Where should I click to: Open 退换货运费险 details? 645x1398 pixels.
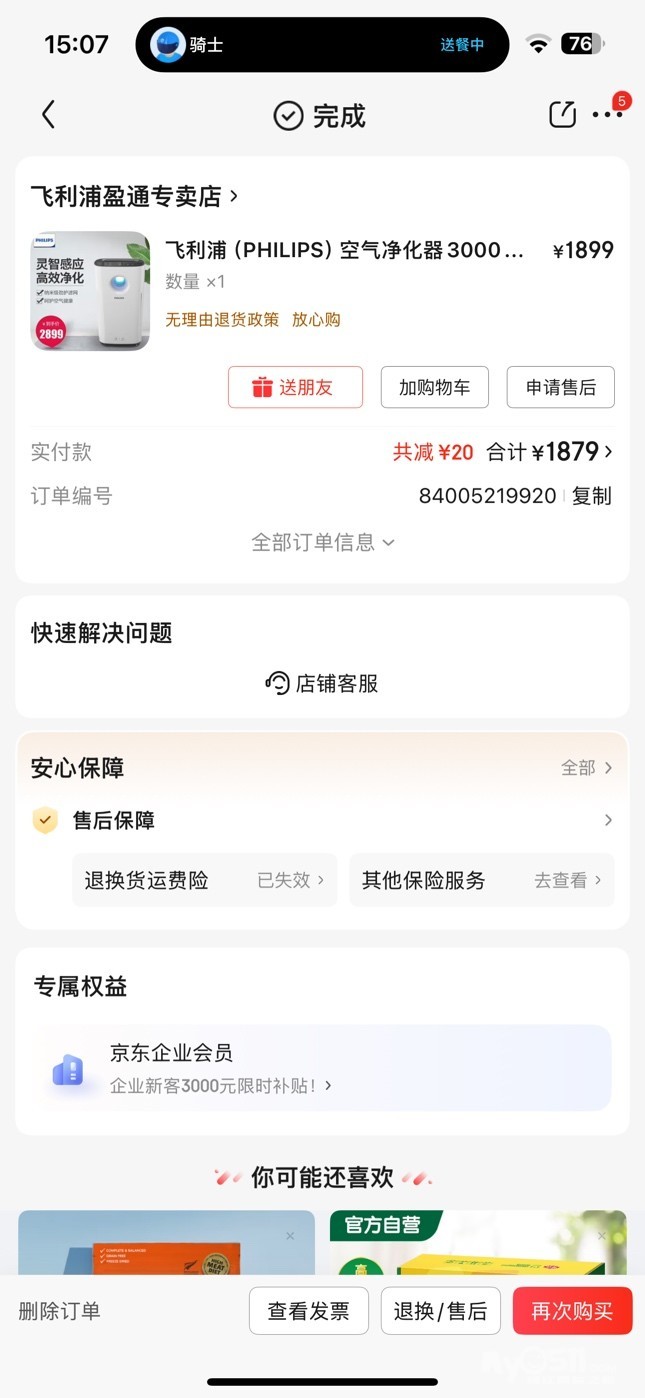pos(204,880)
